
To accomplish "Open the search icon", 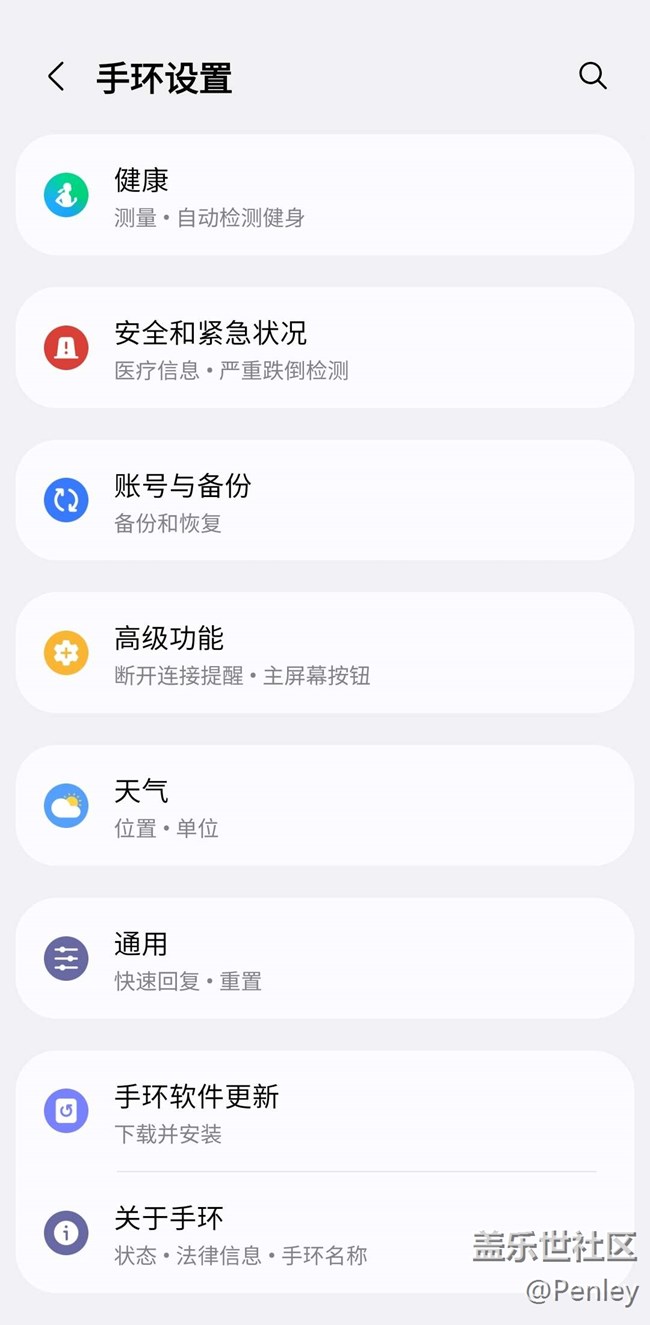I will (x=592, y=76).
